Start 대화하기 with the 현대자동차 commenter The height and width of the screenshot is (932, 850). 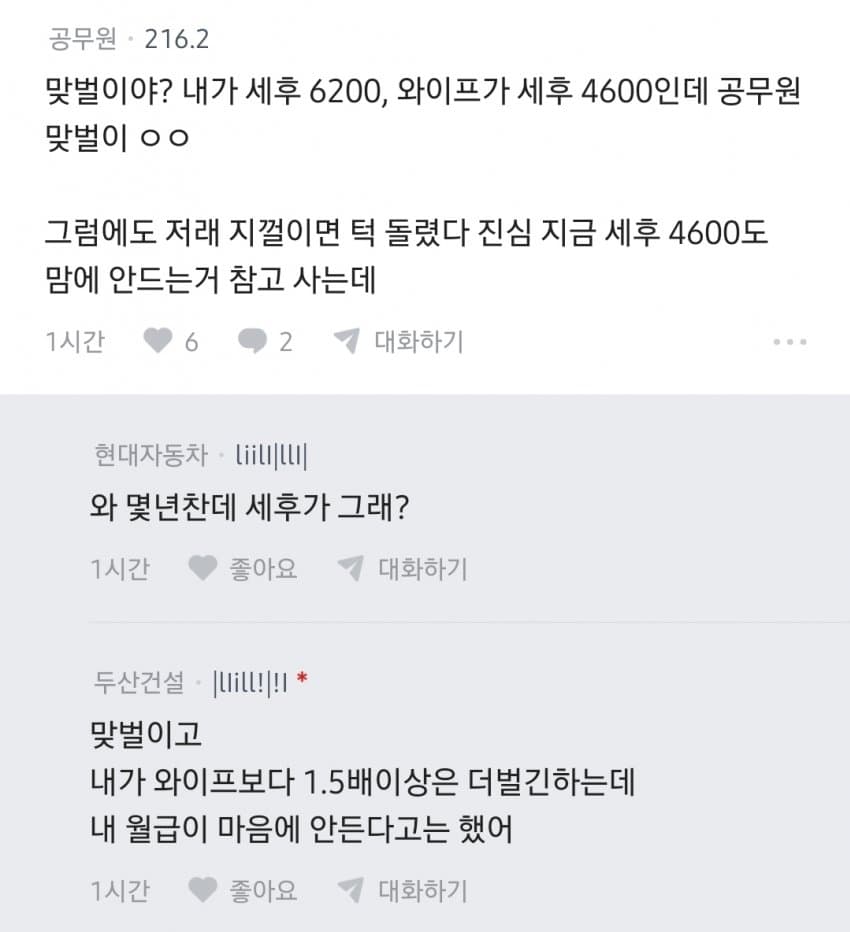click(x=403, y=569)
